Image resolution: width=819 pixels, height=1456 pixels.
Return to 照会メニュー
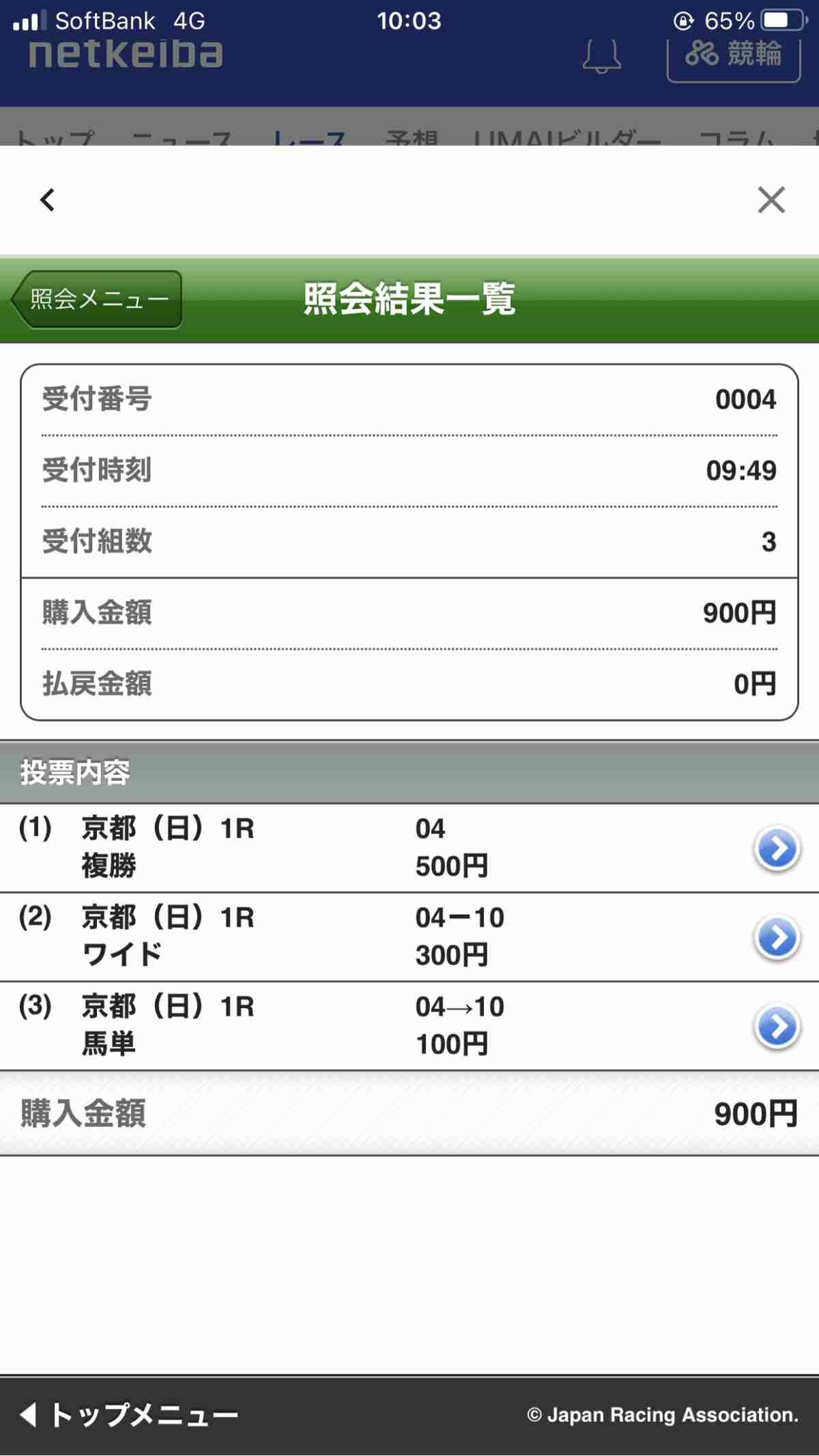tap(98, 299)
